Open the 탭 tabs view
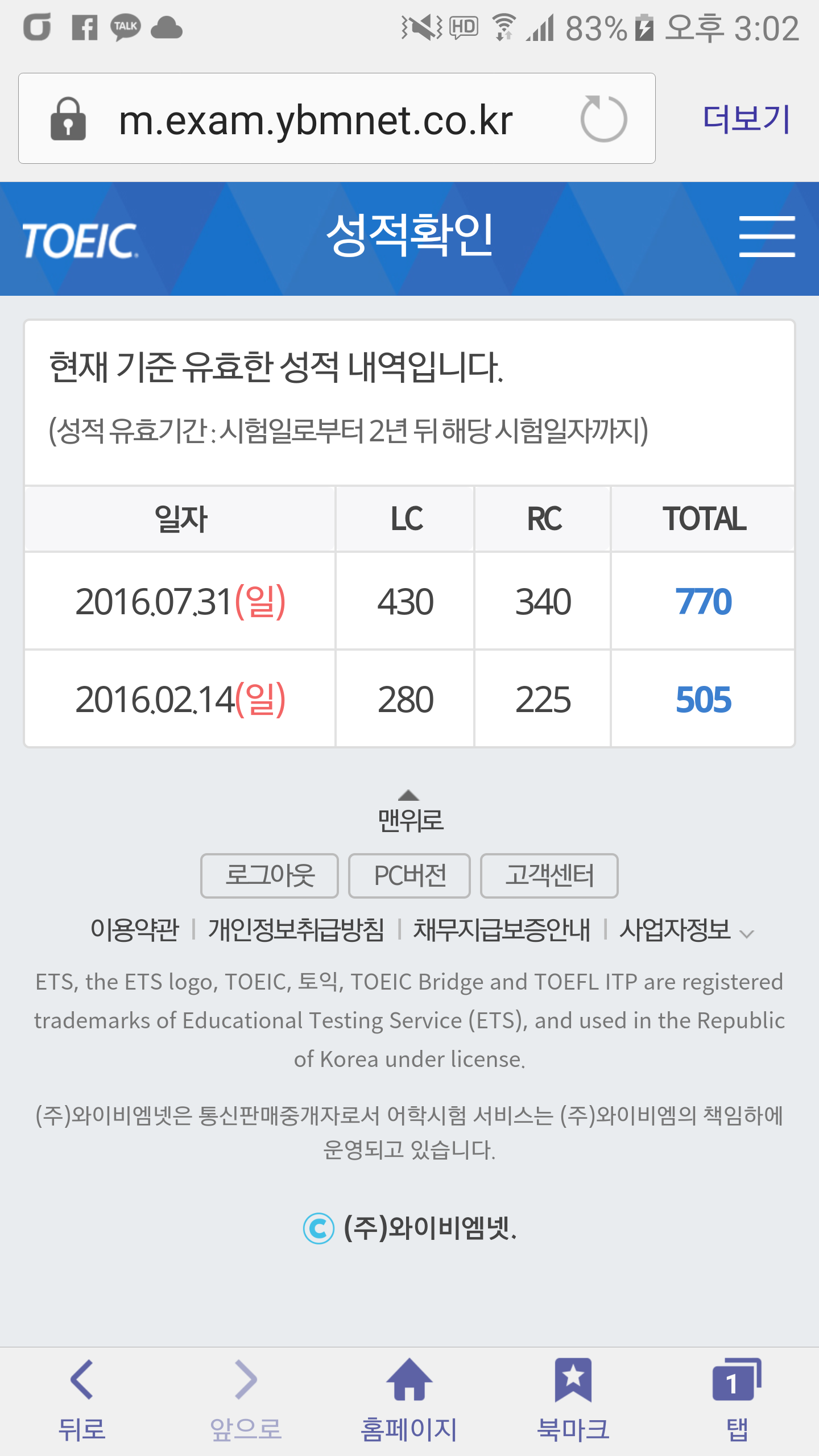 (737, 1399)
